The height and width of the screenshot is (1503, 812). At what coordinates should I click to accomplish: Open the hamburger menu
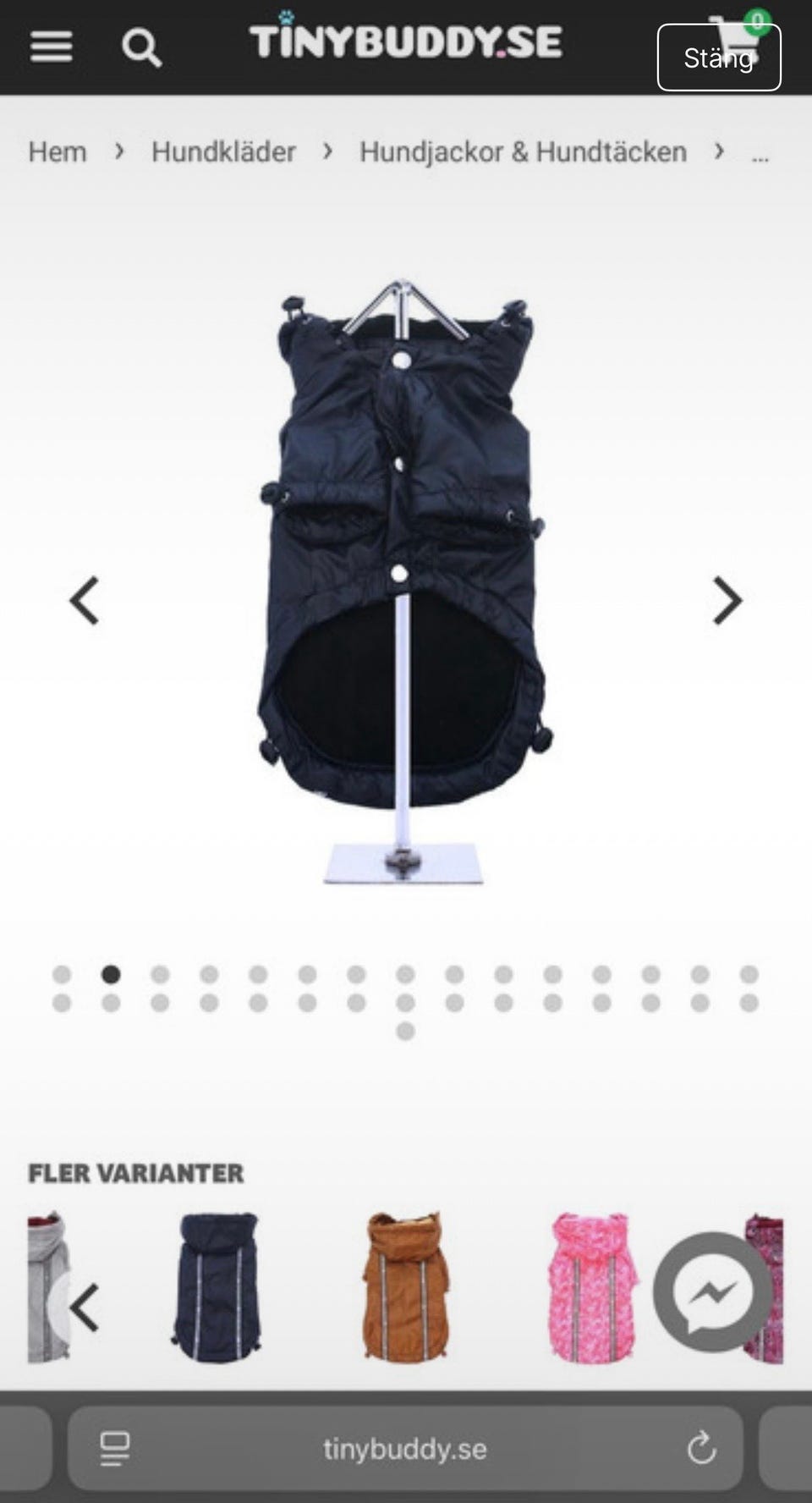point(51,47)
